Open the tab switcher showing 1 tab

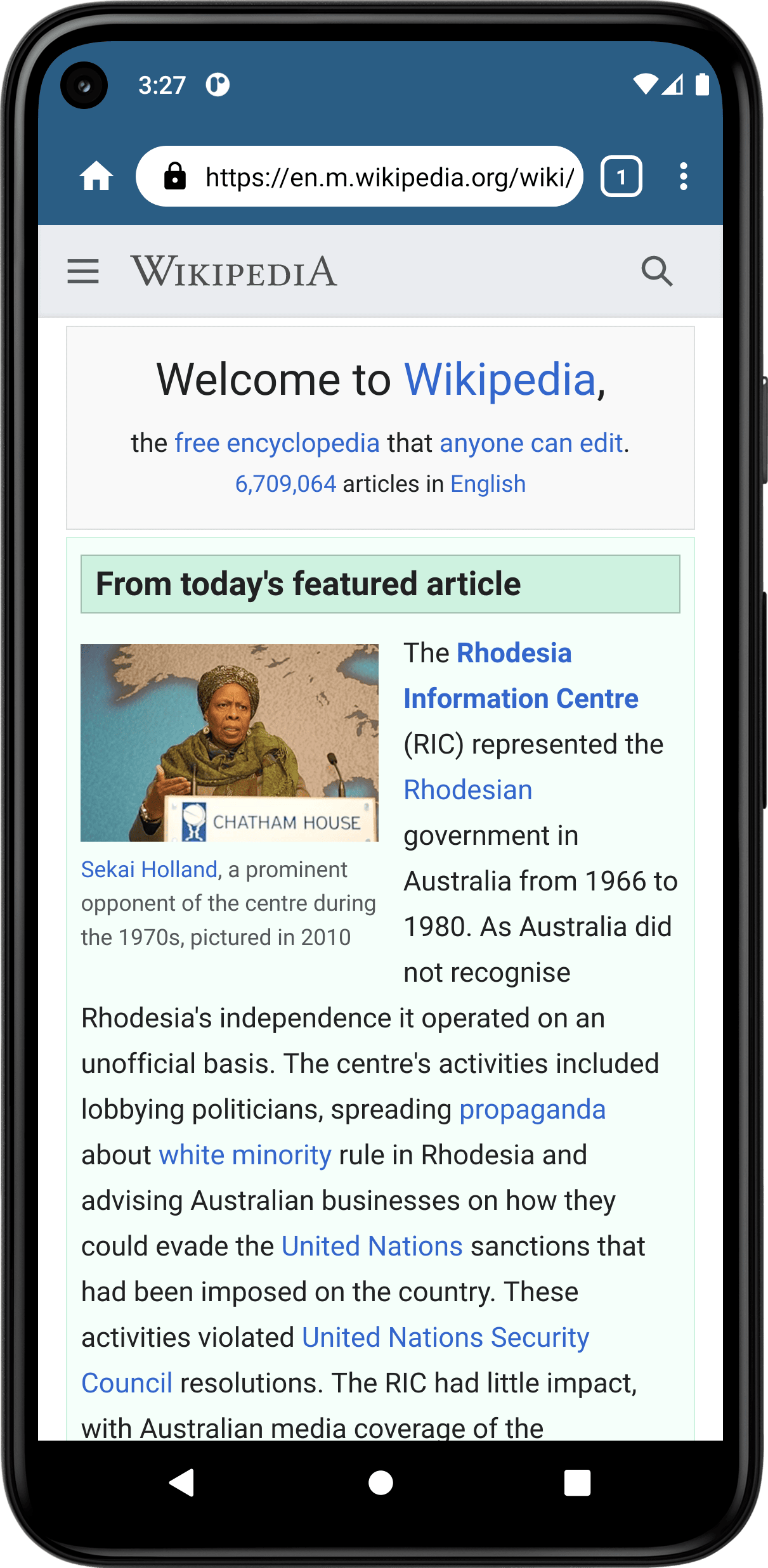point(621,176)
